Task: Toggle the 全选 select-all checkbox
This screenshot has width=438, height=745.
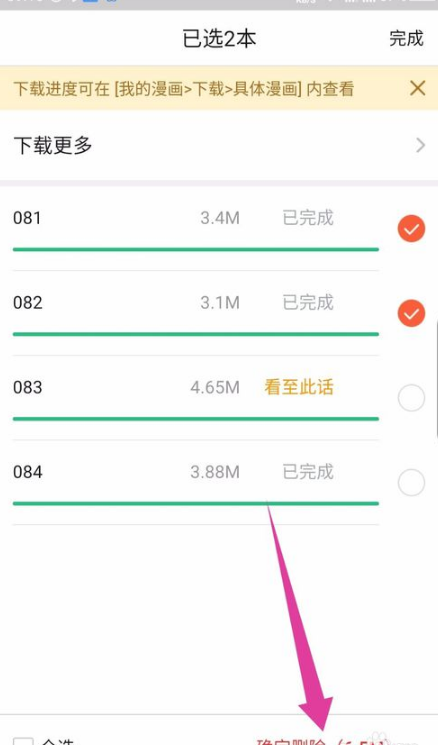Action: tap(23, 741)
